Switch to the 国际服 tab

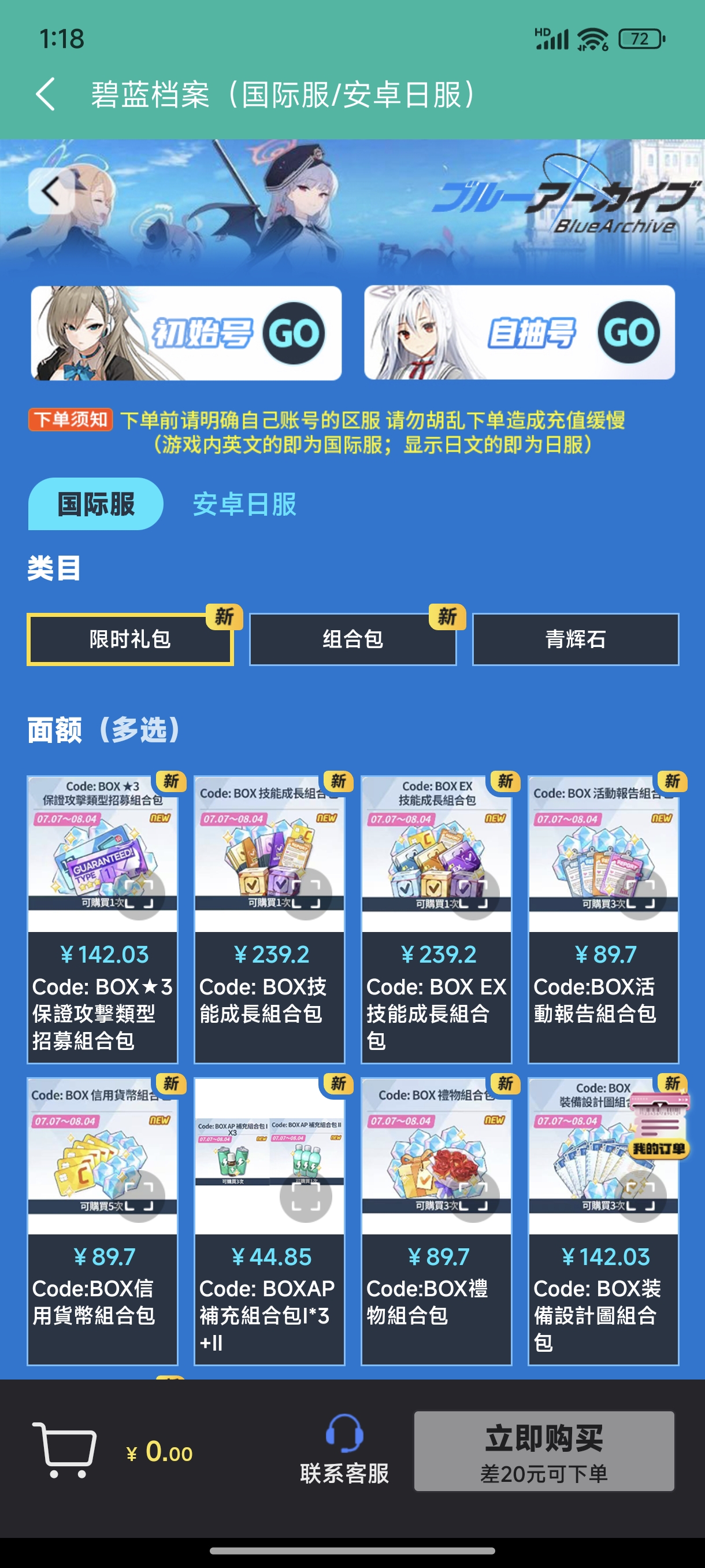pos(95,504)
